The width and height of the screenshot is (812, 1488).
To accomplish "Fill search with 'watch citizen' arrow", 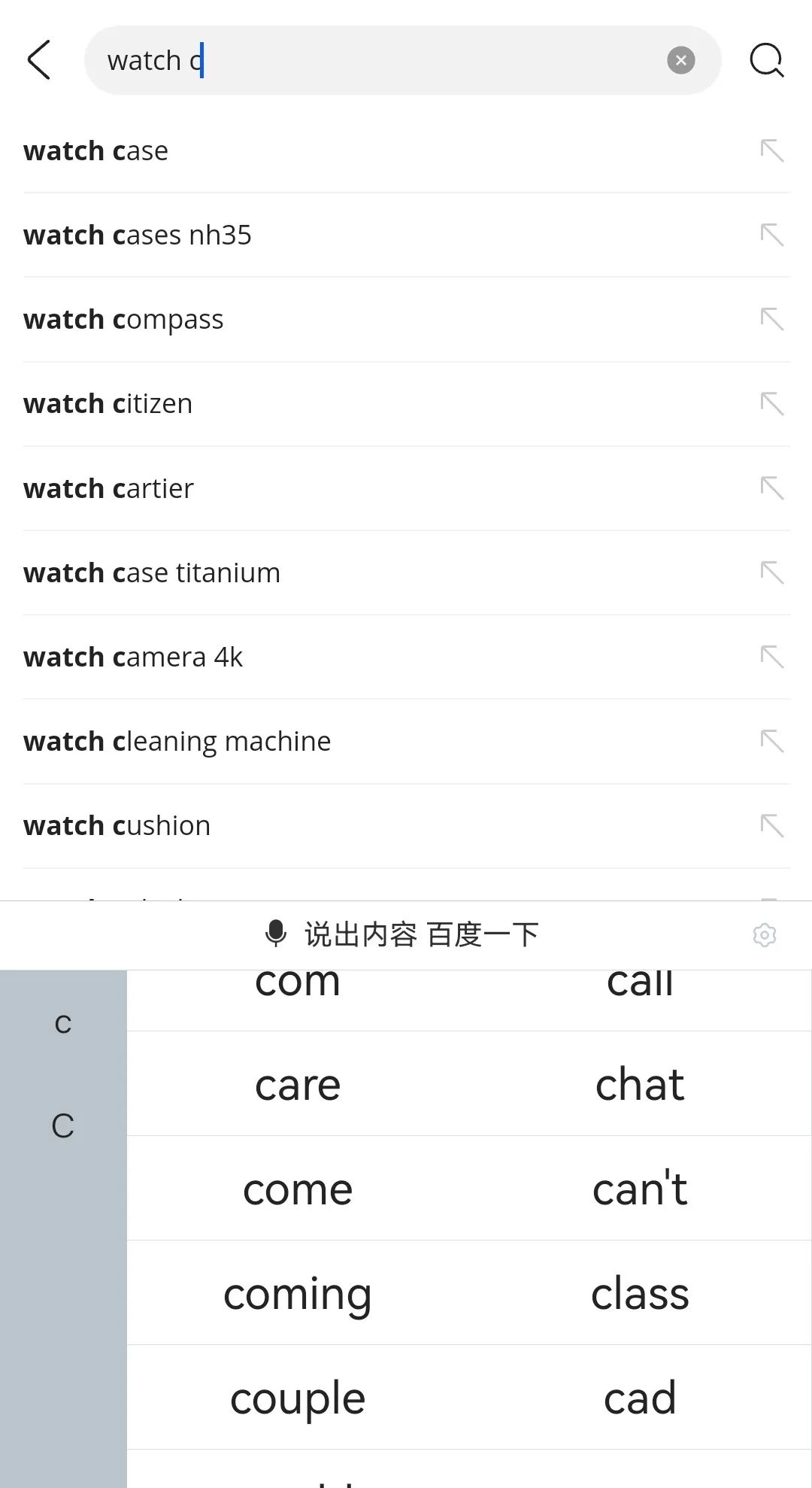I will click(x=771, y=404).
